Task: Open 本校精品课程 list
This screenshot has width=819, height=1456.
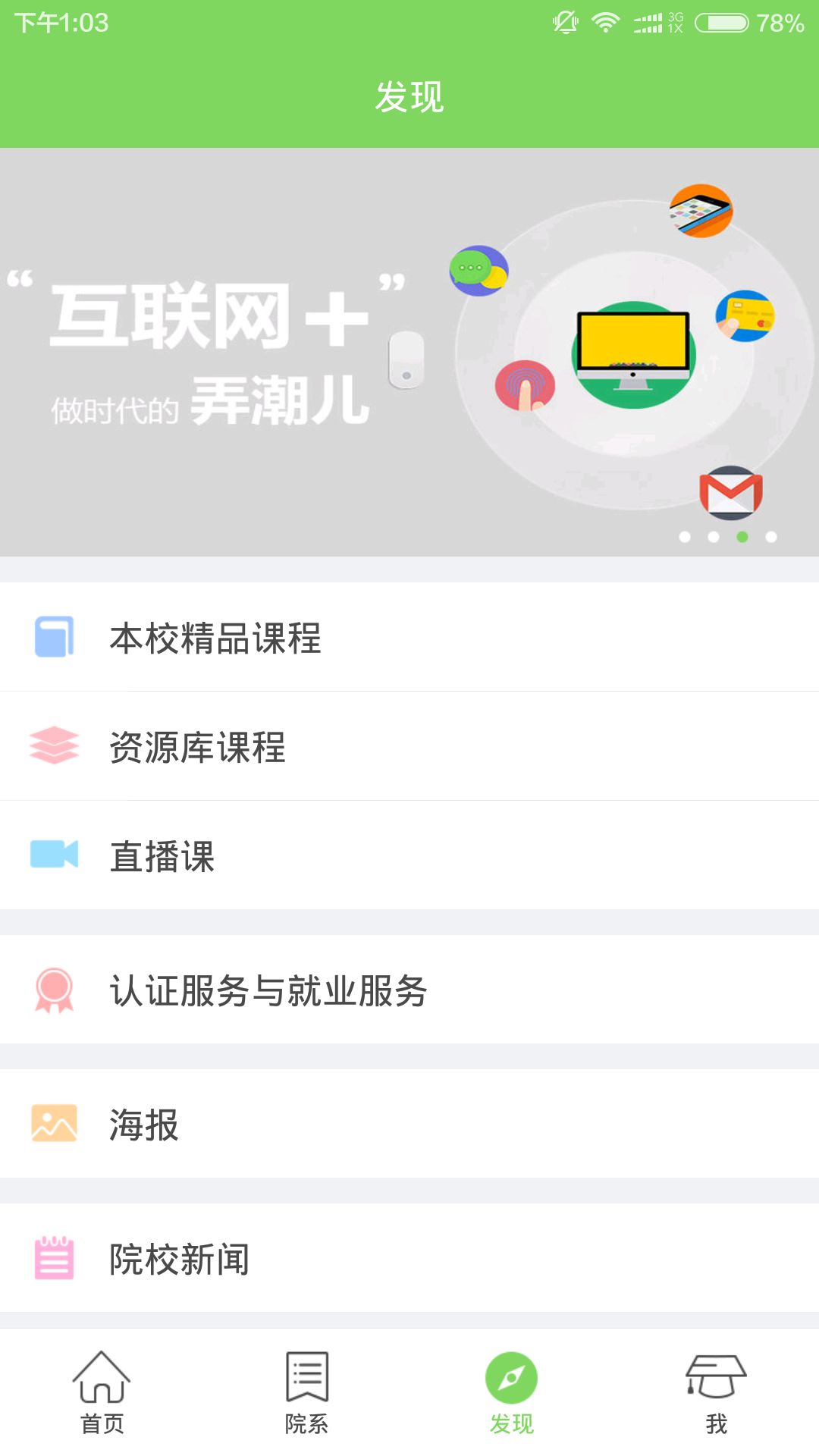Action: [x=409, y=637]
